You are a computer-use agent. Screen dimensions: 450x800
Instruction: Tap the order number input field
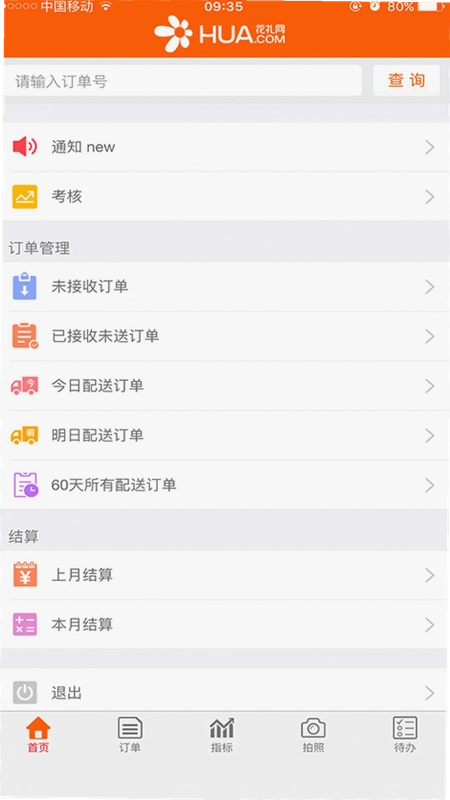coord(183,81)
